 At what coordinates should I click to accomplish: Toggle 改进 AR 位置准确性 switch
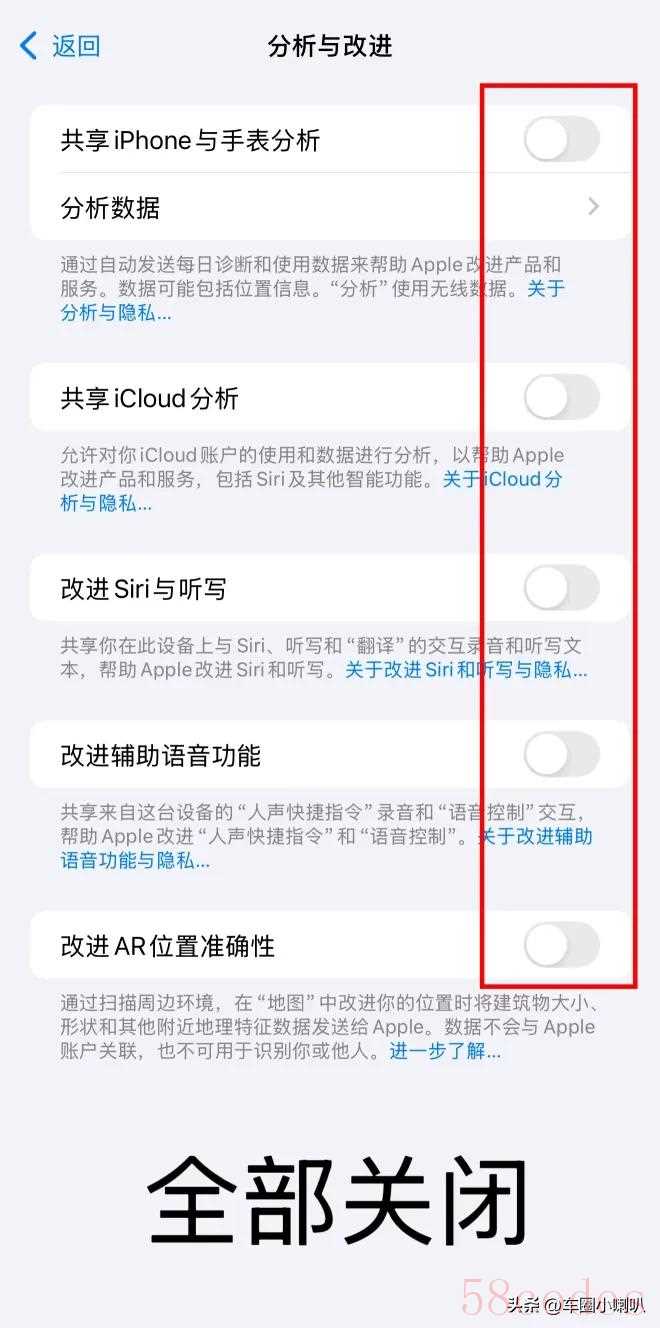(x=561, y=945)
